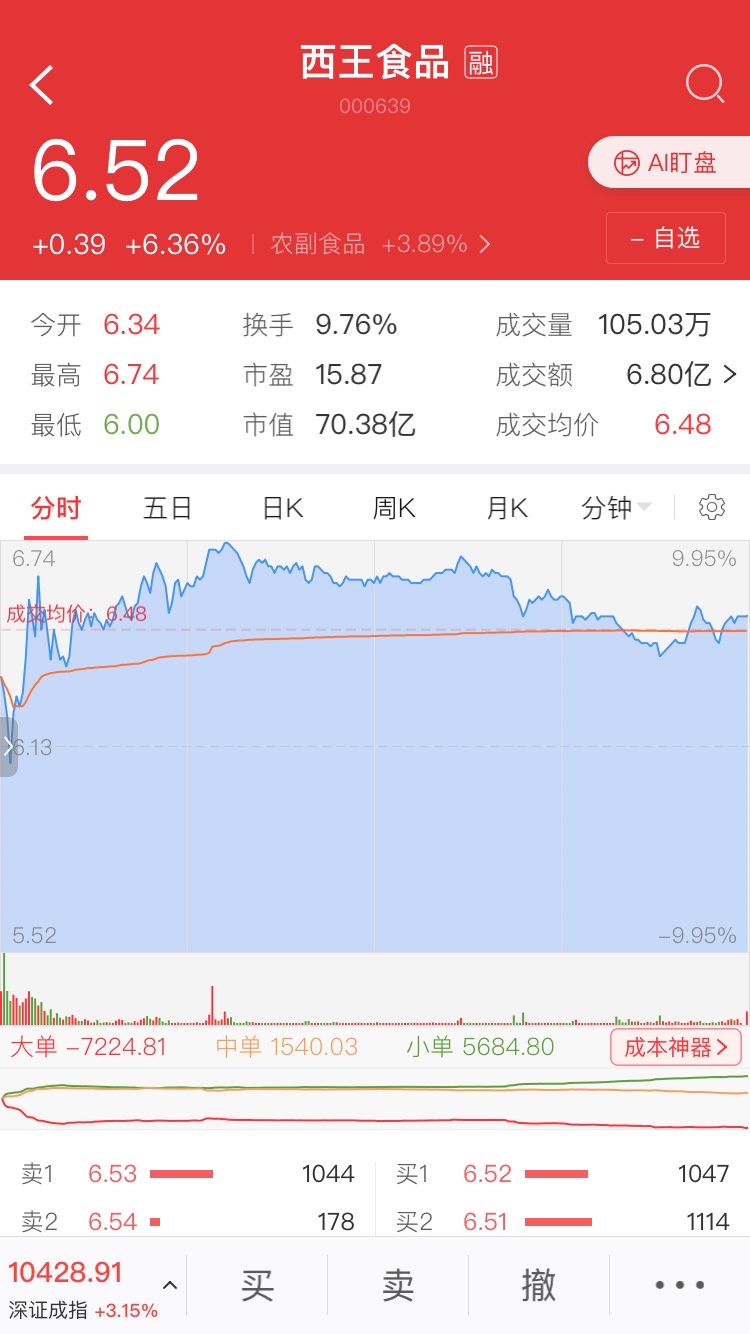Open the search magnifier
Screen dimensions: 750x1334
[x=705, y=84]
